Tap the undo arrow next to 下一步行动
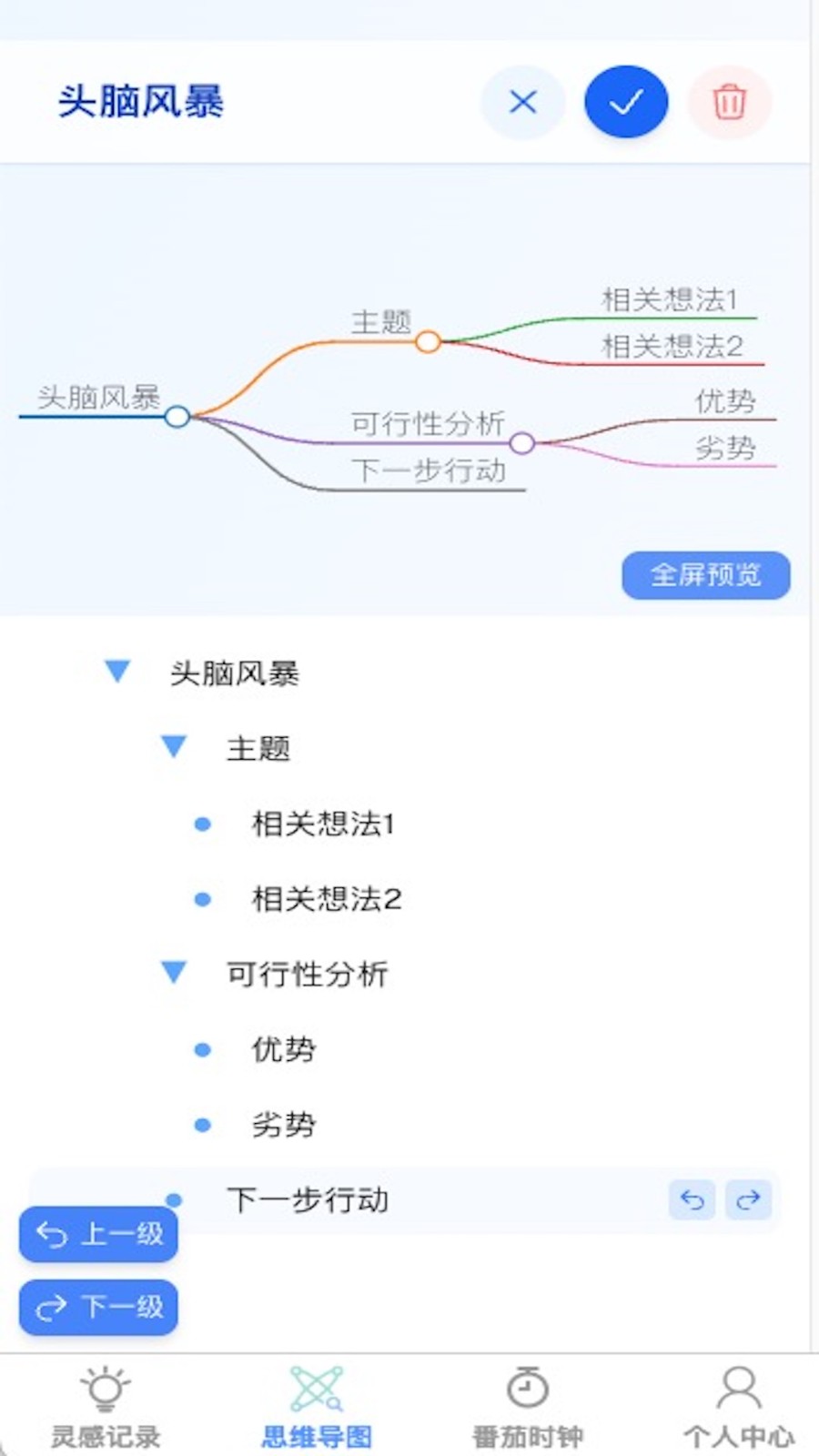The height and width of the screenshot is (1456, 819). coord(692,1200)
